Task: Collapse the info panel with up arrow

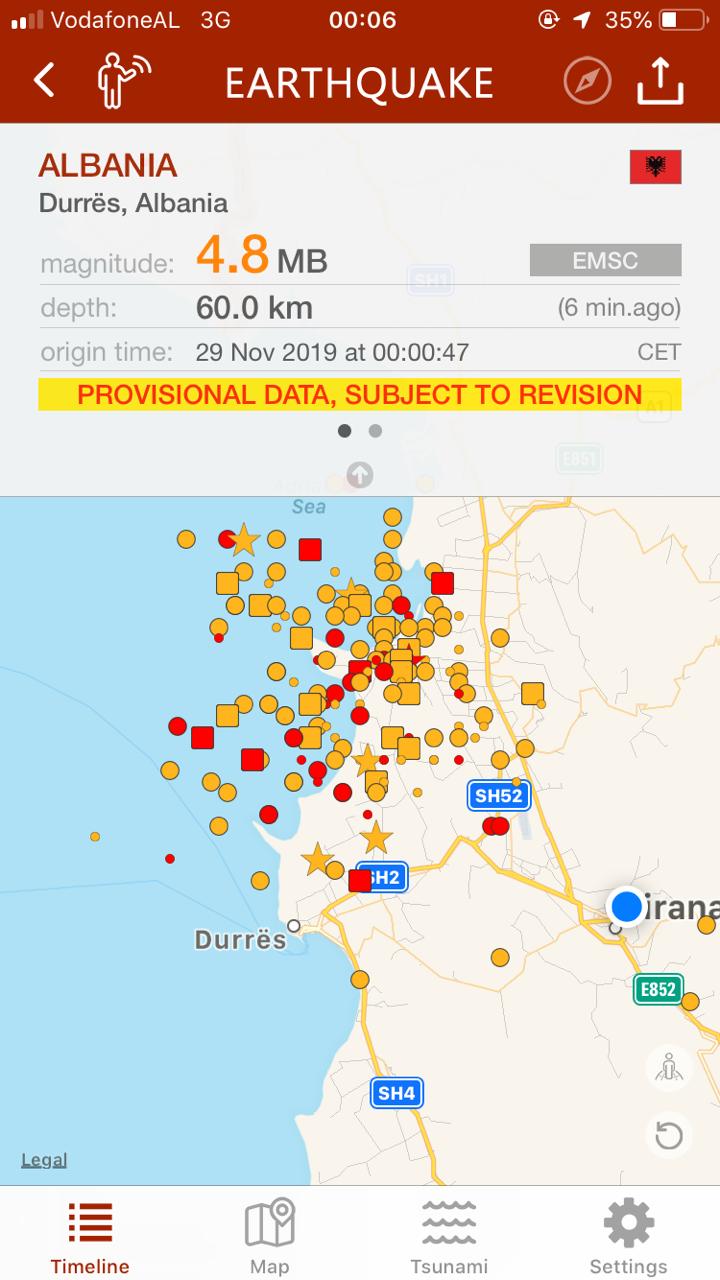Action: [360, 474]
